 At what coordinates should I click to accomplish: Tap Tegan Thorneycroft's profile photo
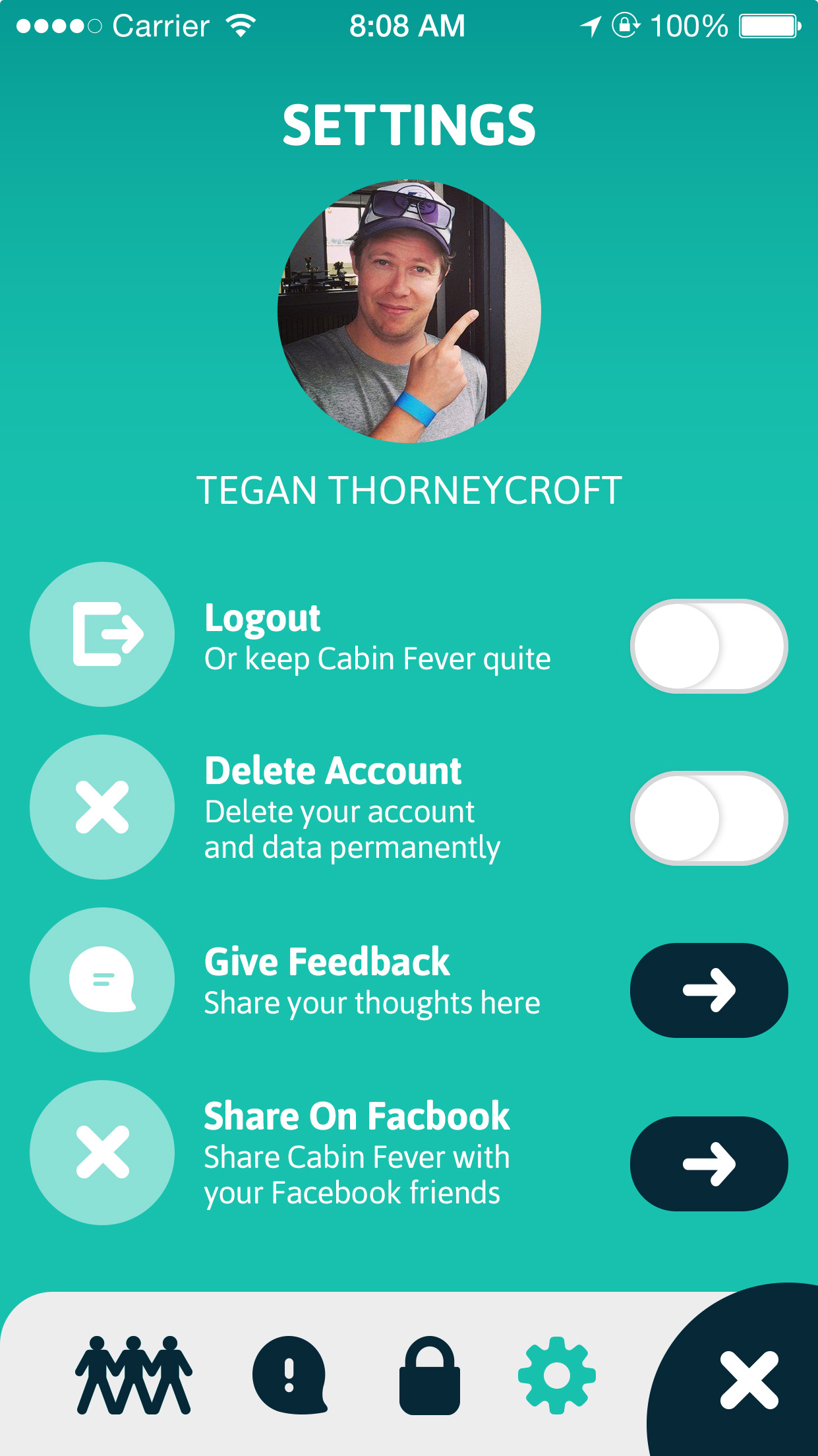tap(409, 311)
